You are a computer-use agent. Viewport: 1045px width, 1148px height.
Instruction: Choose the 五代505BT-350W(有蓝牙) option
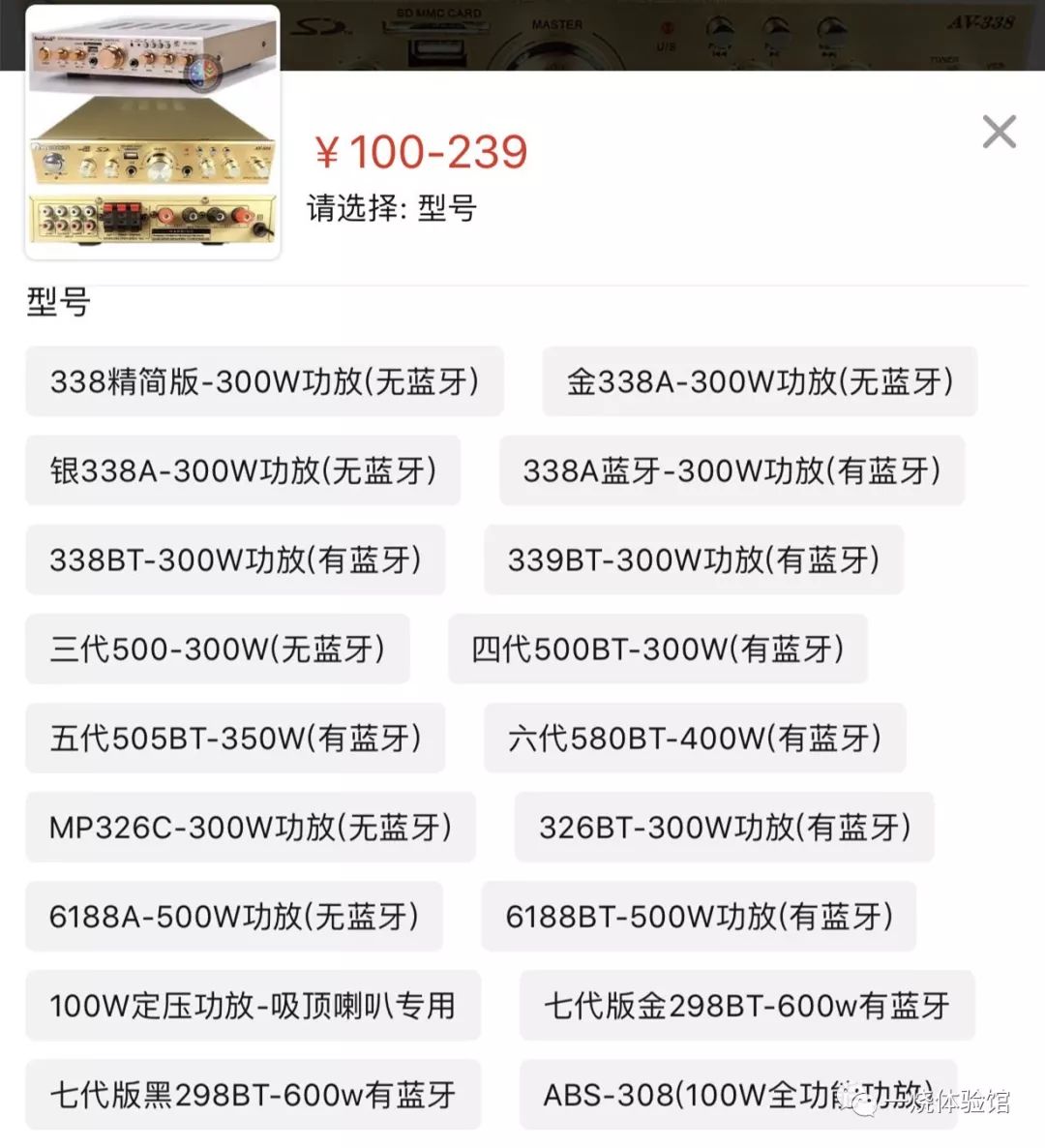click(234, 738)
